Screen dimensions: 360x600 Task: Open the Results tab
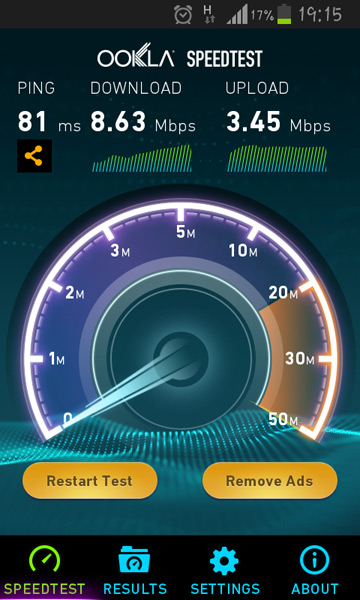(x=135, y=569)
